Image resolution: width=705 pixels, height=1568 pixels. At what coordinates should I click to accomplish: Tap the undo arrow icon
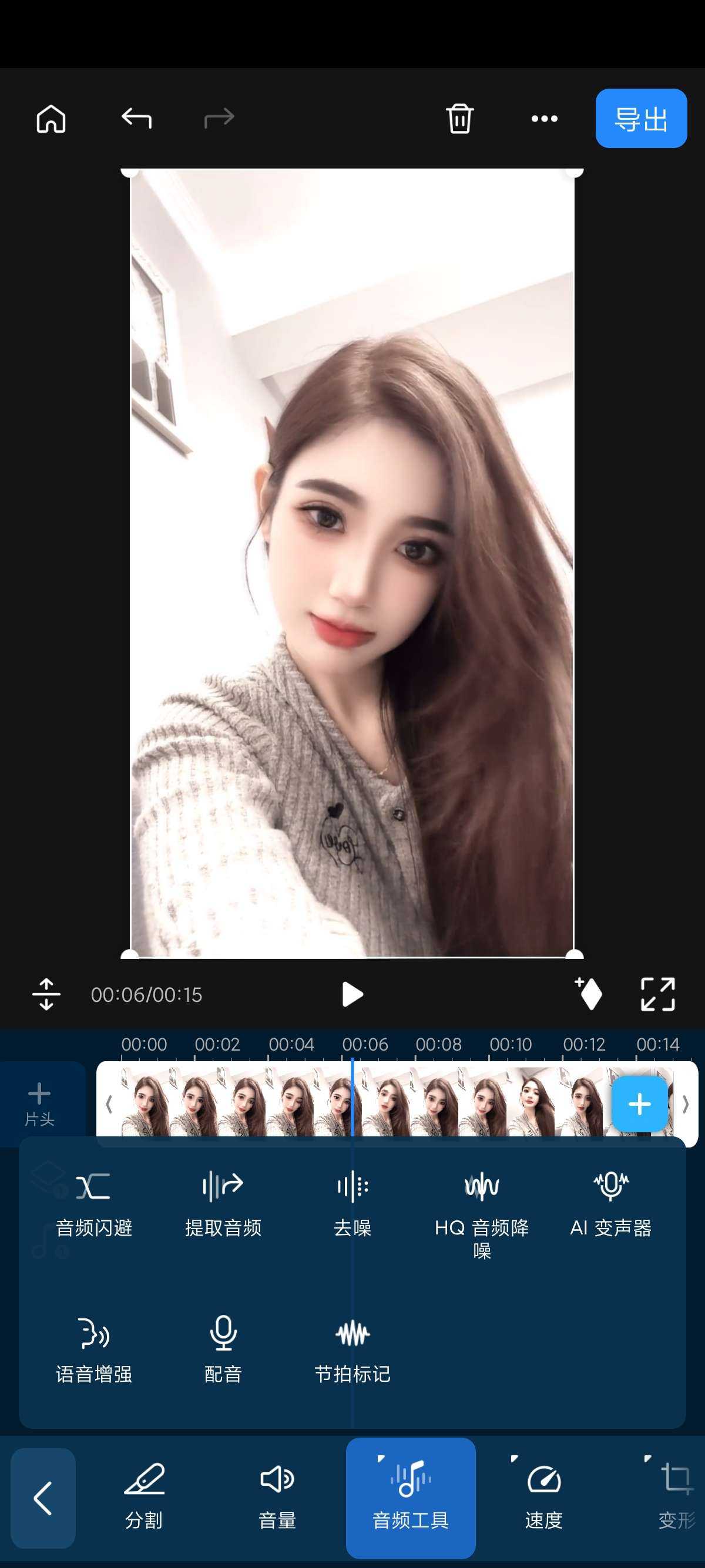pyautogui.click(x=136, y=119)
